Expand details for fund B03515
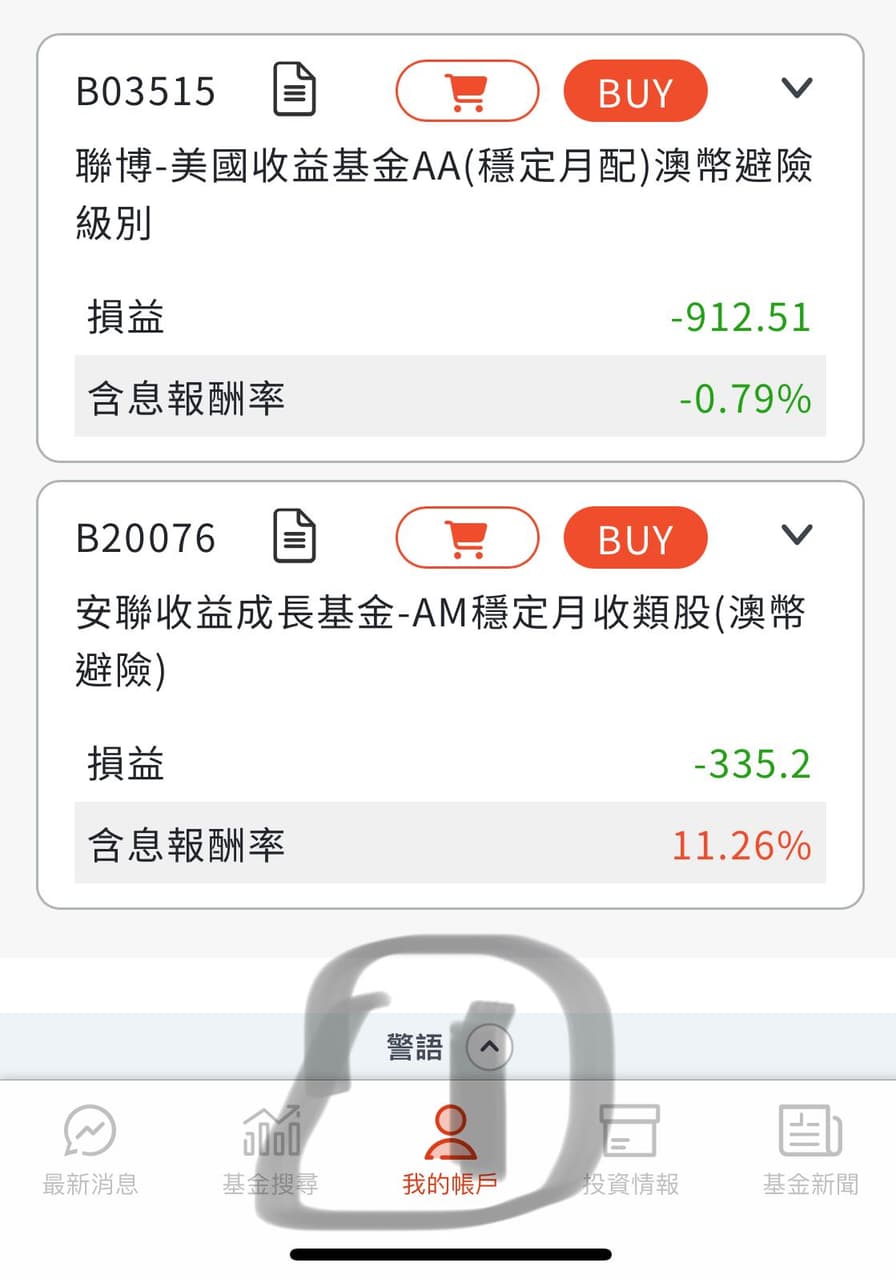The height and width of the screenshot is (1280, 896). (797, 88)
